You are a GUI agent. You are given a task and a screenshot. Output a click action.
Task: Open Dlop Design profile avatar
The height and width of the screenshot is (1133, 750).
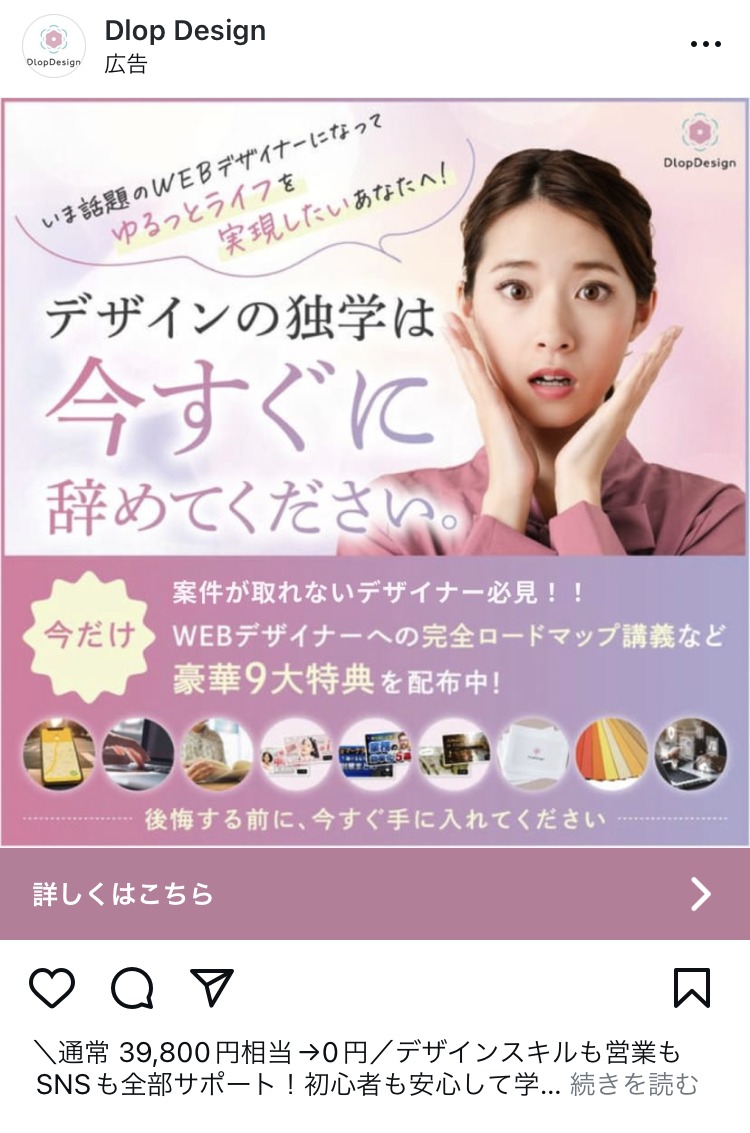point(53,46)
